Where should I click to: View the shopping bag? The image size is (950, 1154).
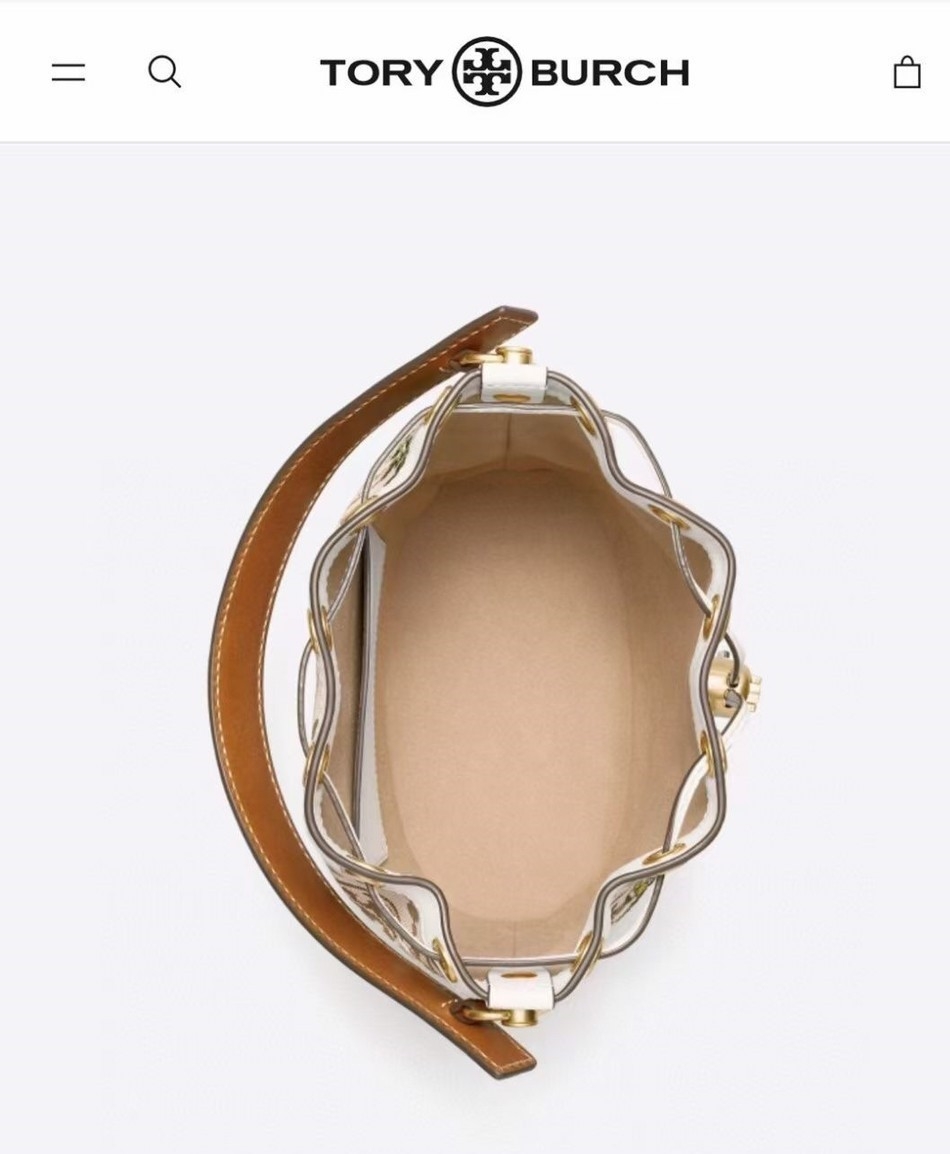[906, 72]
